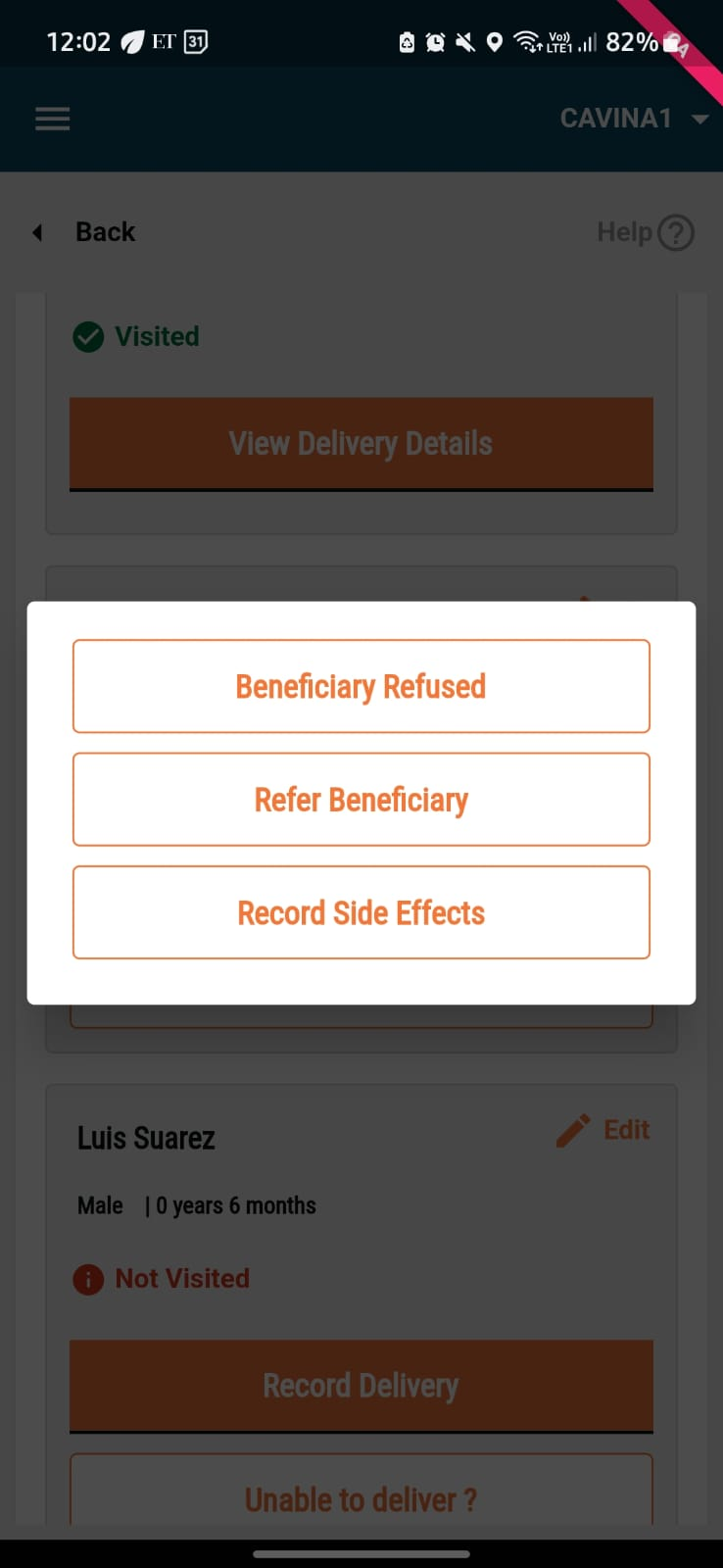Open Record Side Effects option
Image resolution: width=723 pixels, height=1568 pixels.
(361, 912)
